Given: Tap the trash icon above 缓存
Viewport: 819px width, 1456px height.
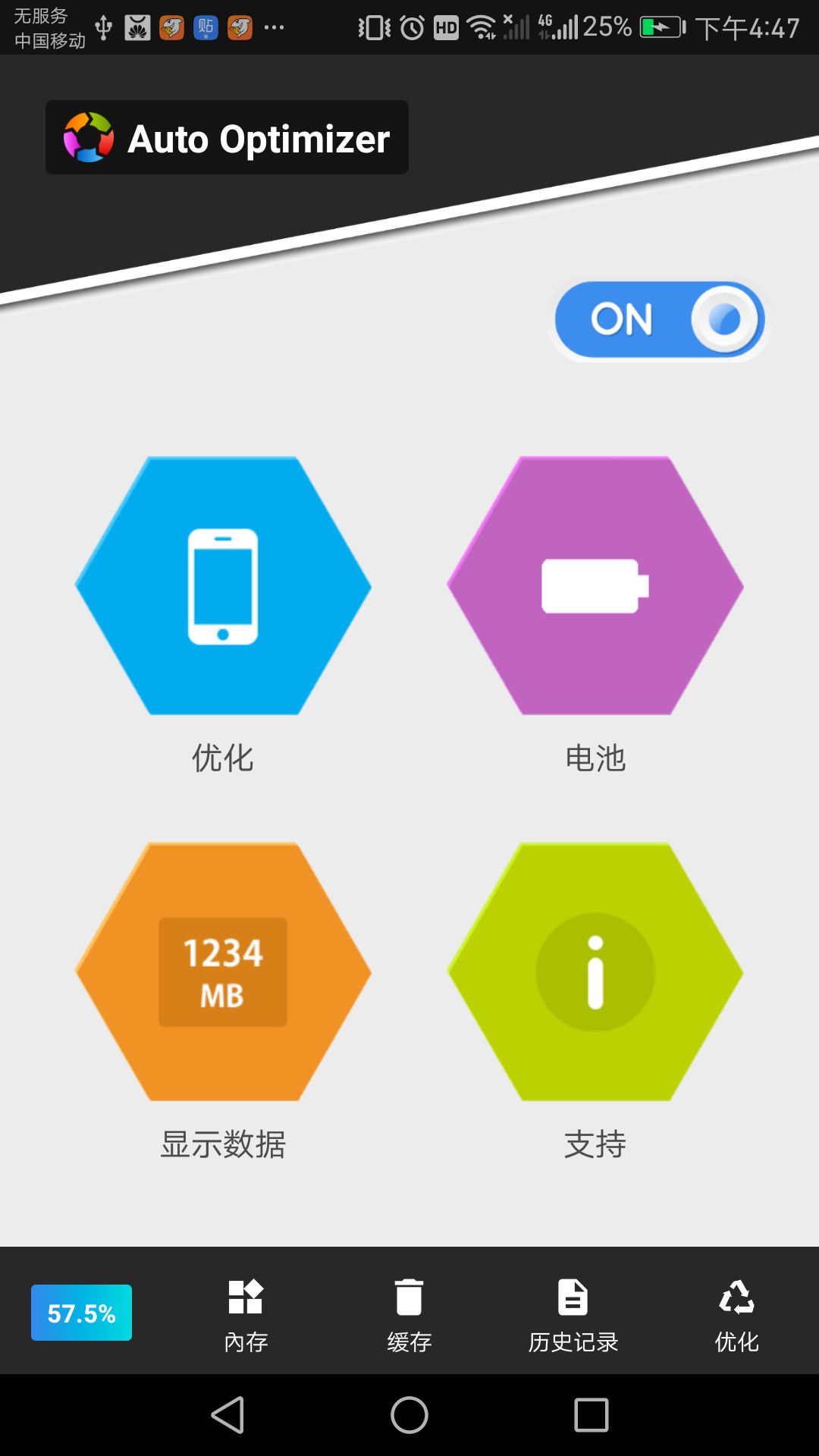Looking at the screenshot, I should (x=409, y=1298).
